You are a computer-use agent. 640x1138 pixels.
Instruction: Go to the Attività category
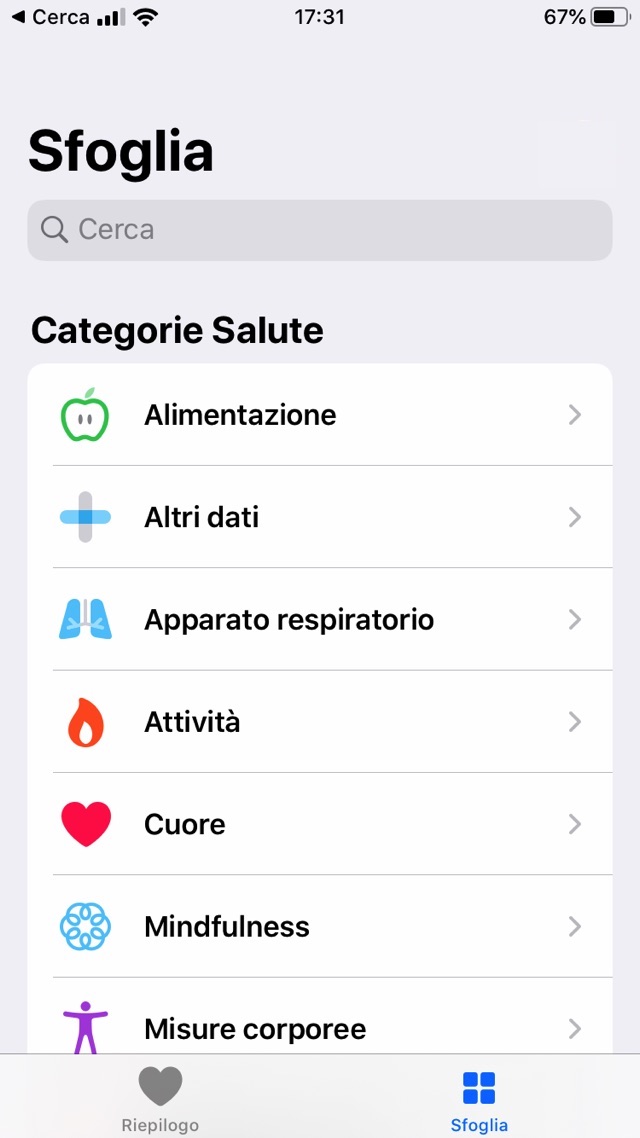click(x=320, y=722)
